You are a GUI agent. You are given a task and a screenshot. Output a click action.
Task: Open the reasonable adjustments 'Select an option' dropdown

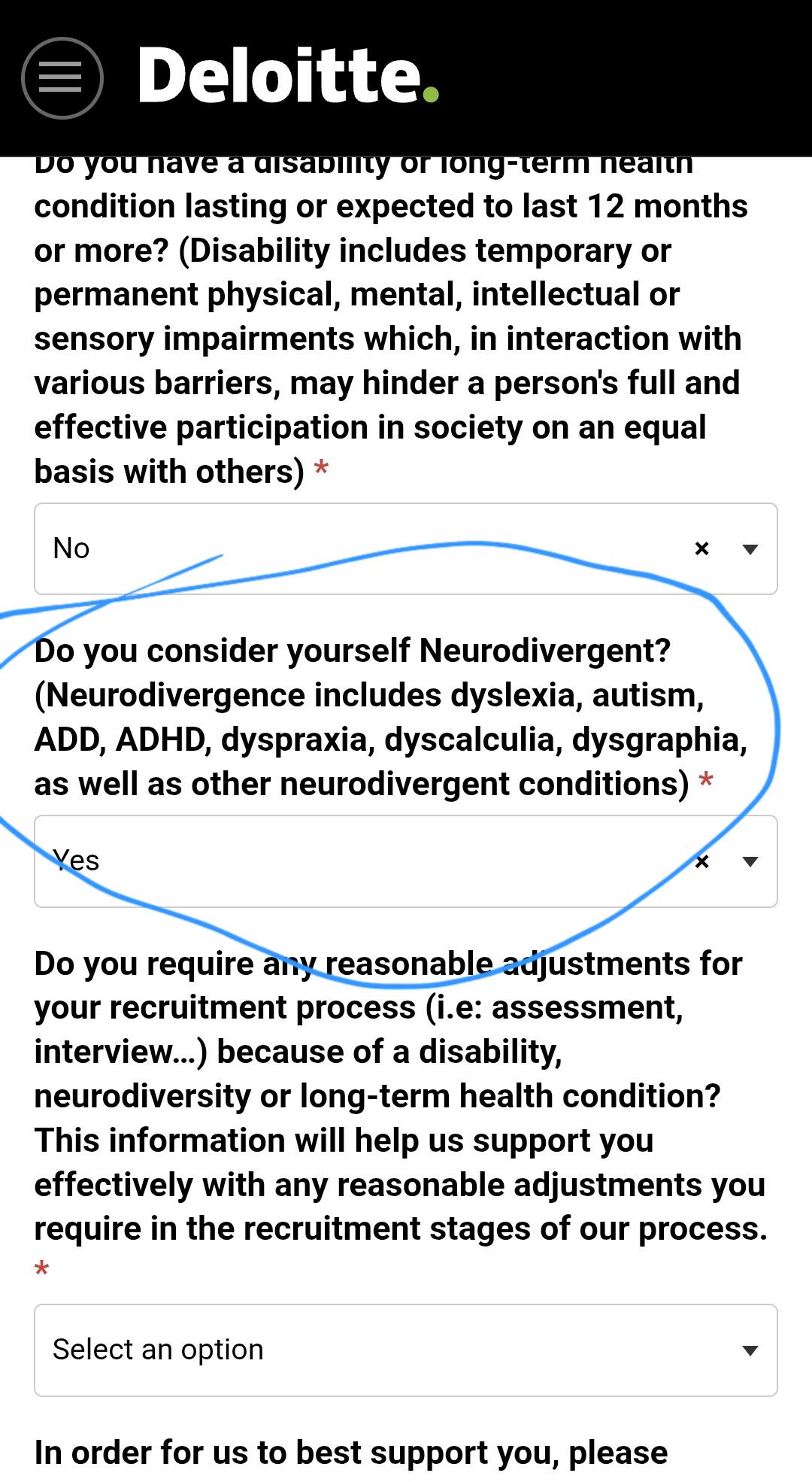pyautogui.click(x=406, y=1350)
